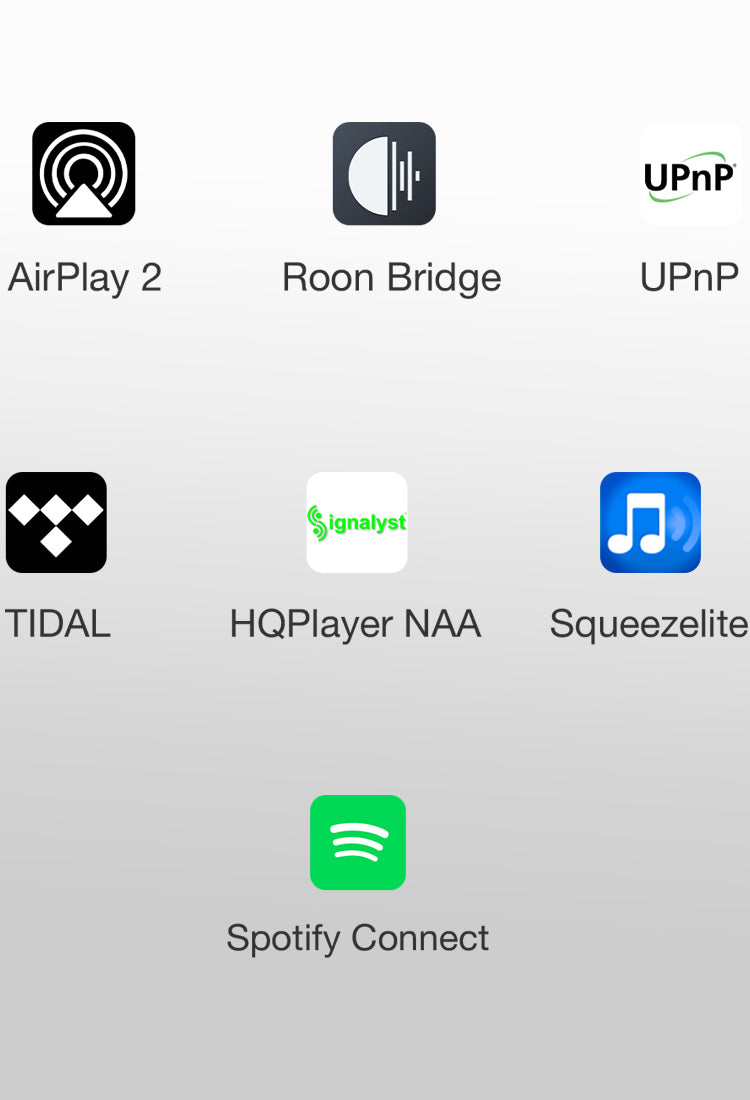Select the TIDAL text label
The width and height of the screenshot is (750, 1100).
pyautogui.click(x=58, y=624)
